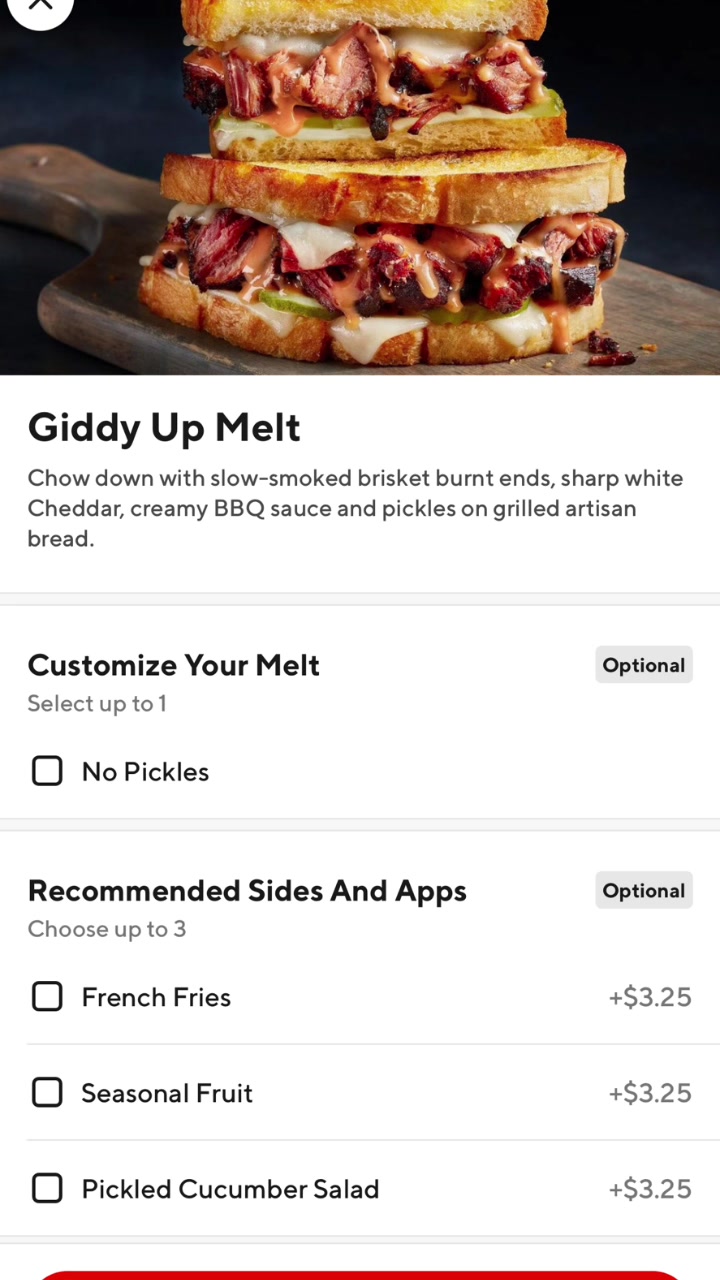Add French Fries as a side

coord(47,997)
